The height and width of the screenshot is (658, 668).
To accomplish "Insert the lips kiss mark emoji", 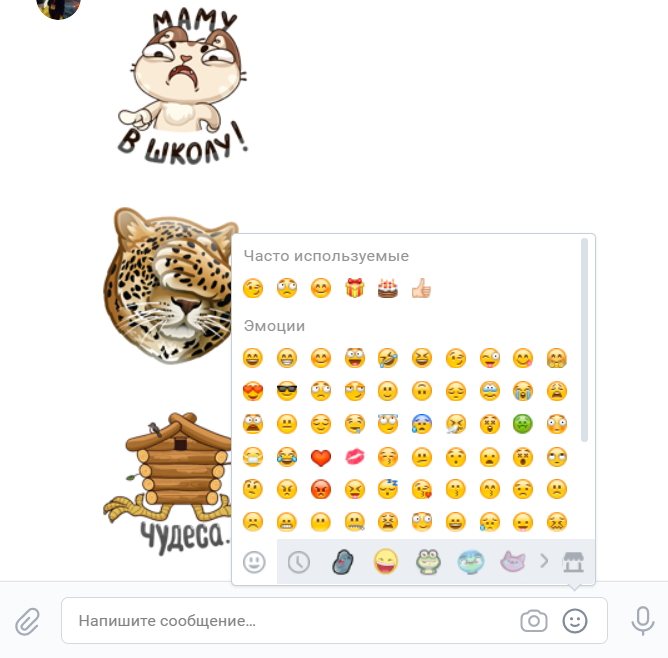I will [354, 457].
